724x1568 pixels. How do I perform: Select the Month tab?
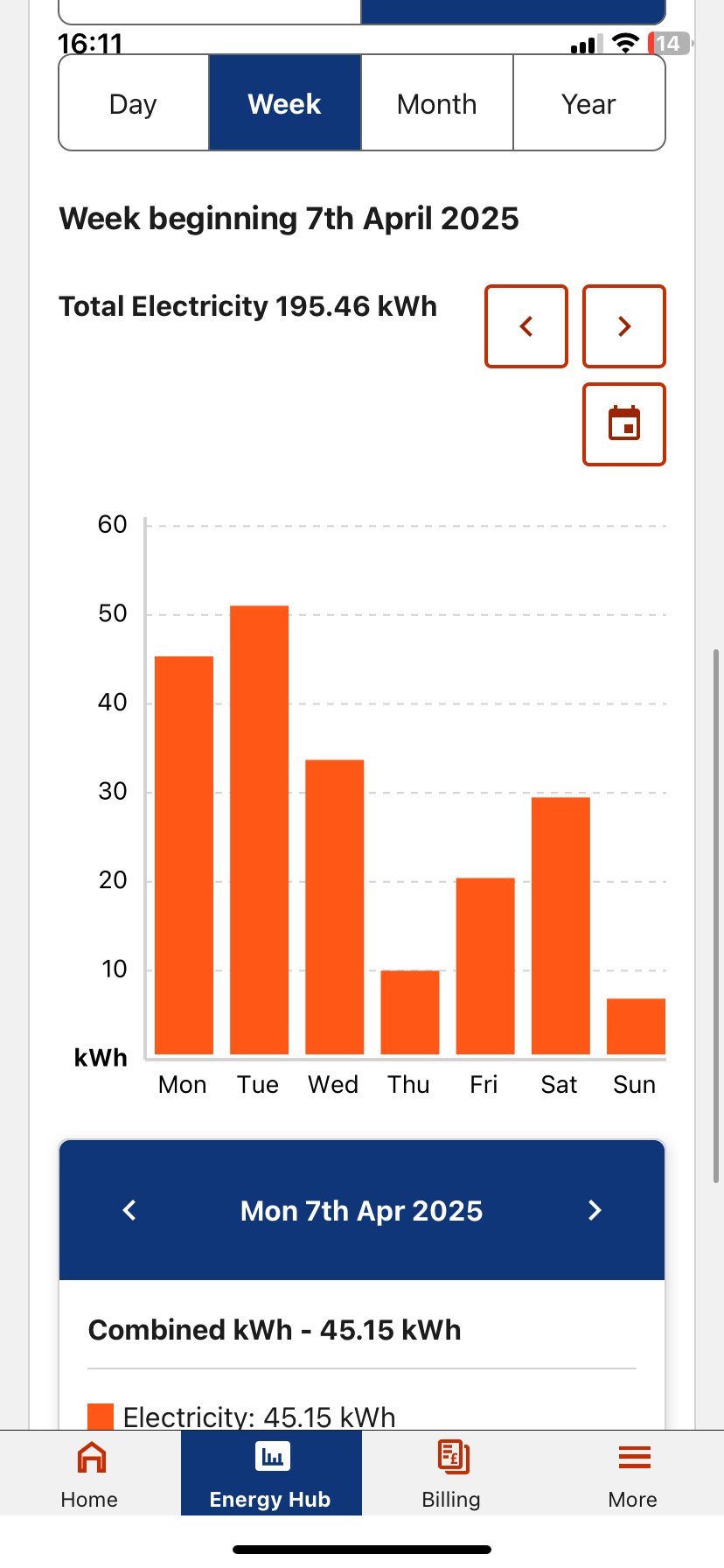[x=437, y=103]
